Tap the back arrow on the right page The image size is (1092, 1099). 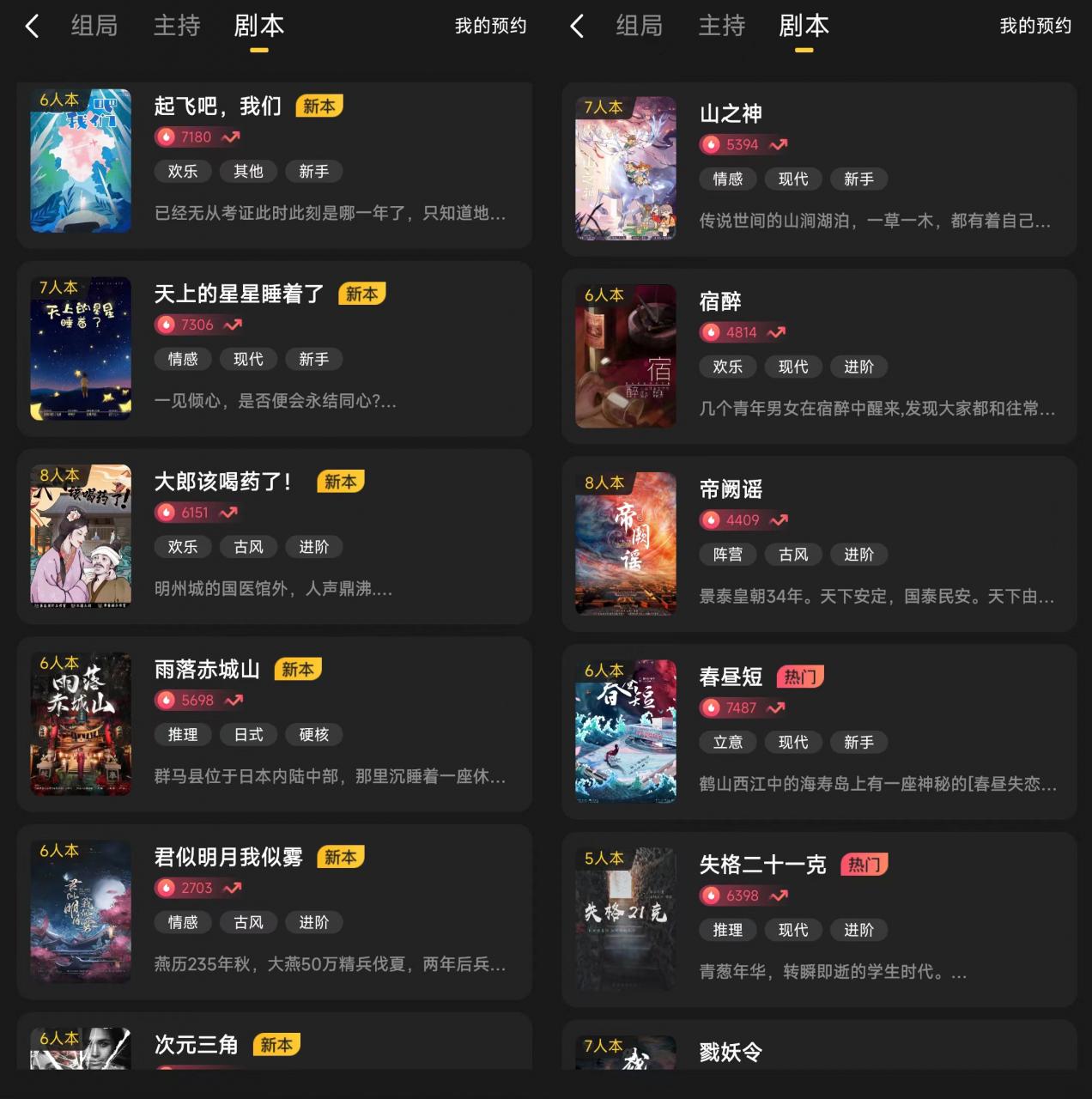tap(576, 27)
